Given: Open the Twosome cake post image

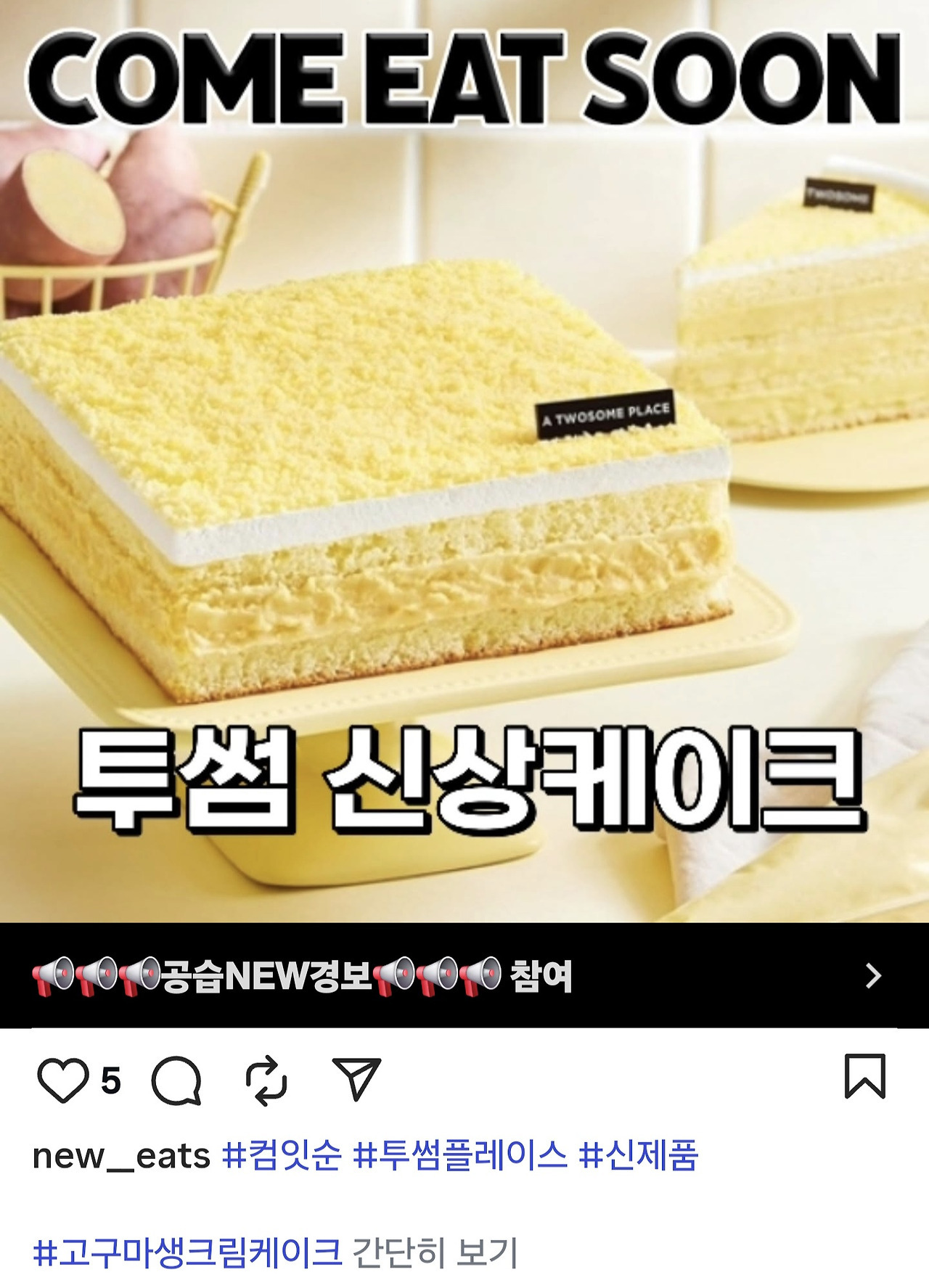Looking at the screenshot, I should 464,508.
